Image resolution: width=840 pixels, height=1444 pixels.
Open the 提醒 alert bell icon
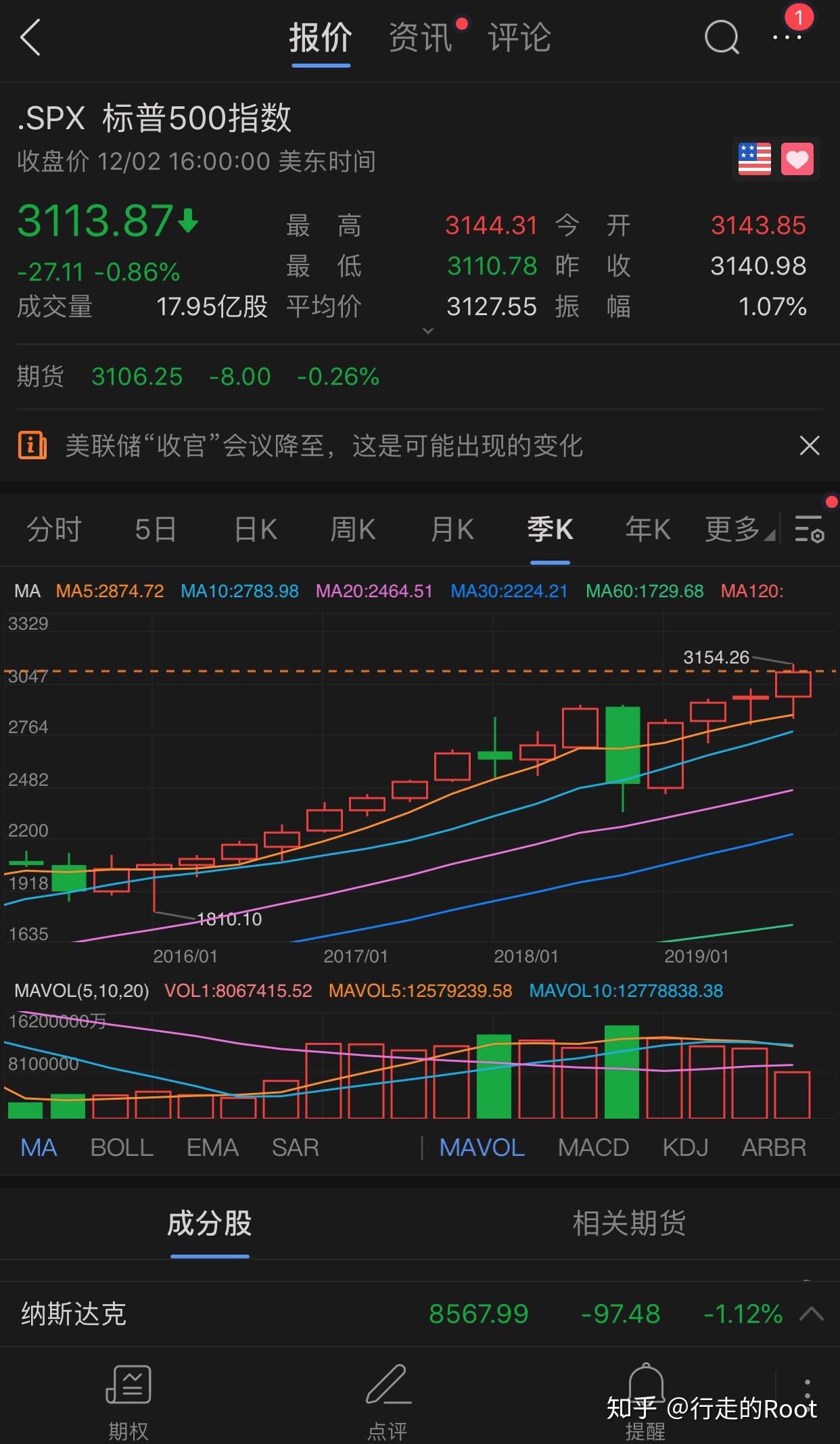click(646, 1383)
